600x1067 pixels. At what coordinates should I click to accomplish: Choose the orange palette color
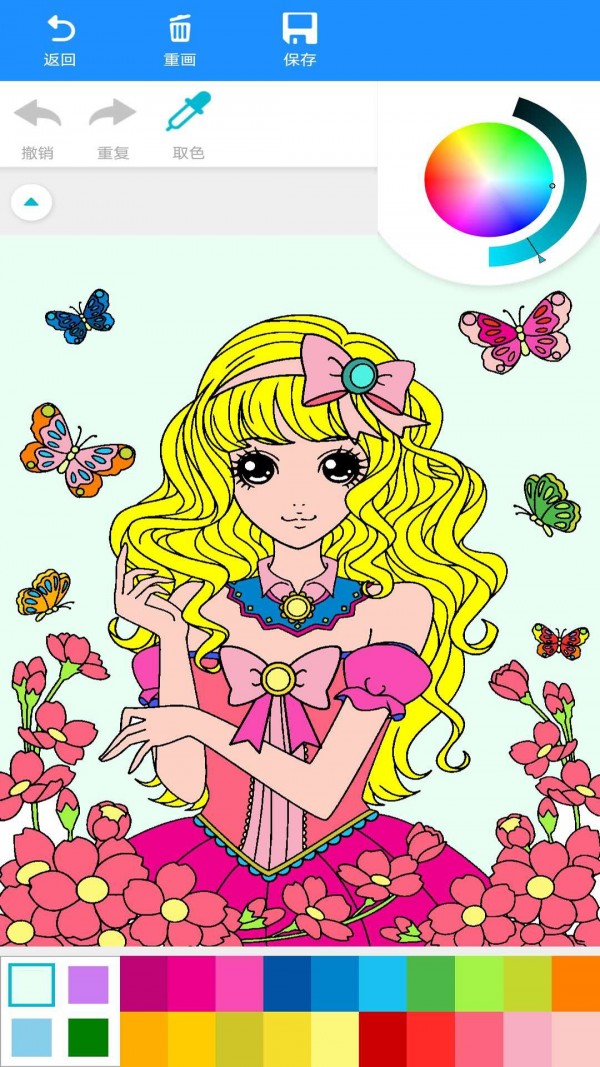[575, 984]
